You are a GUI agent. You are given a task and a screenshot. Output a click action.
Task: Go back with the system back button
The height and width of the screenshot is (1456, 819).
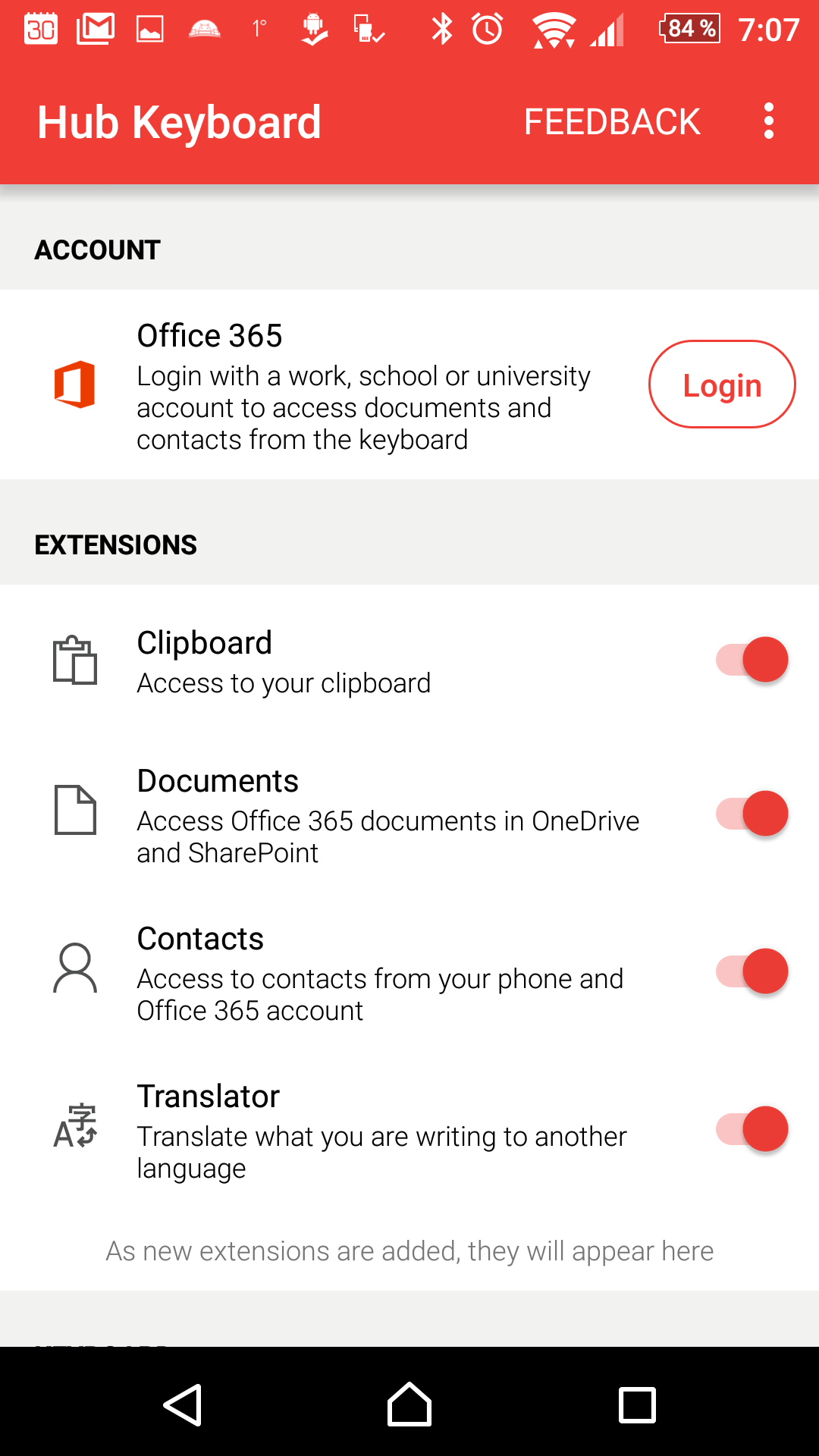(183, 1405)
